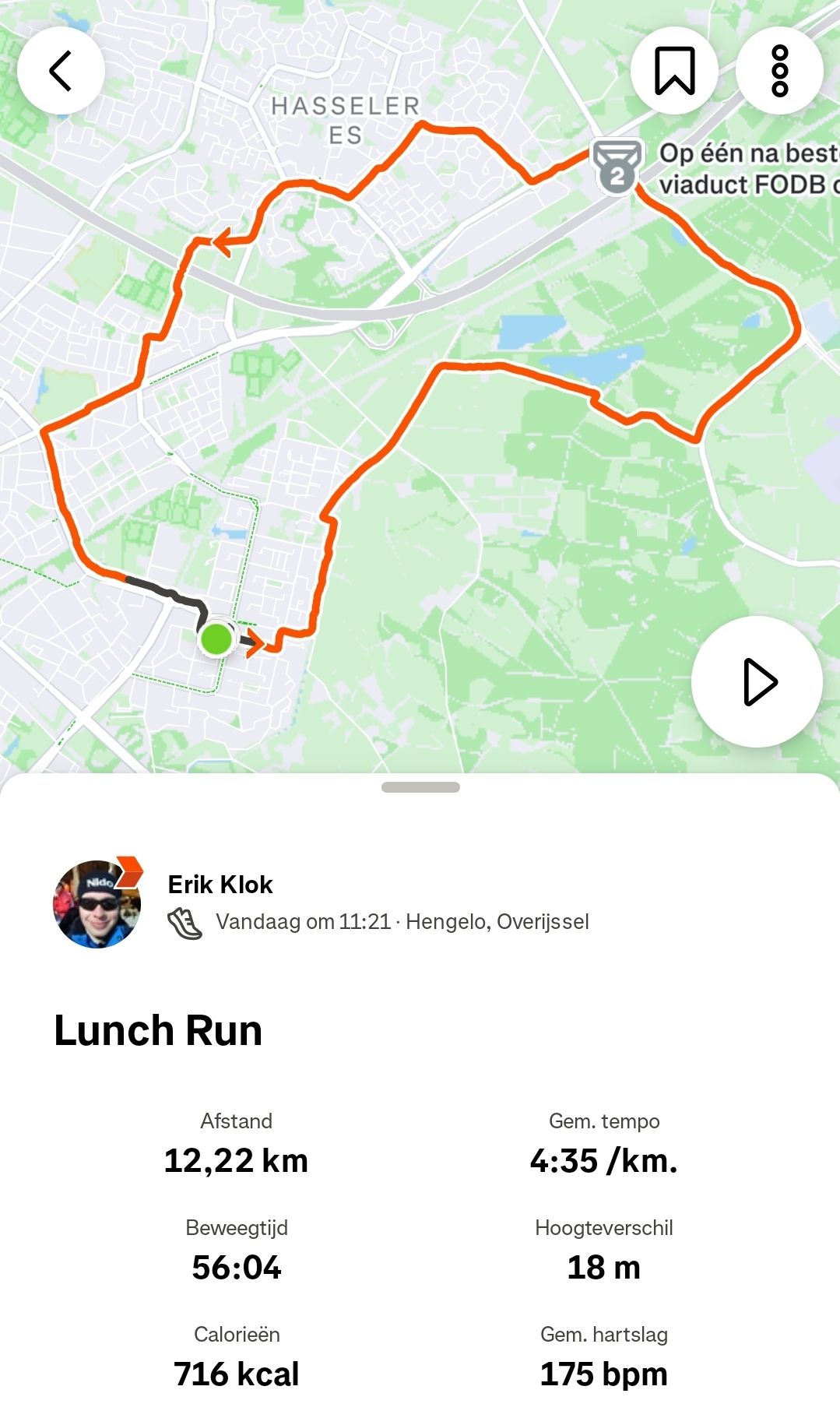Tap the bottom sheet drag handle
Screen dimensions: 840x1418
[420, 787]
